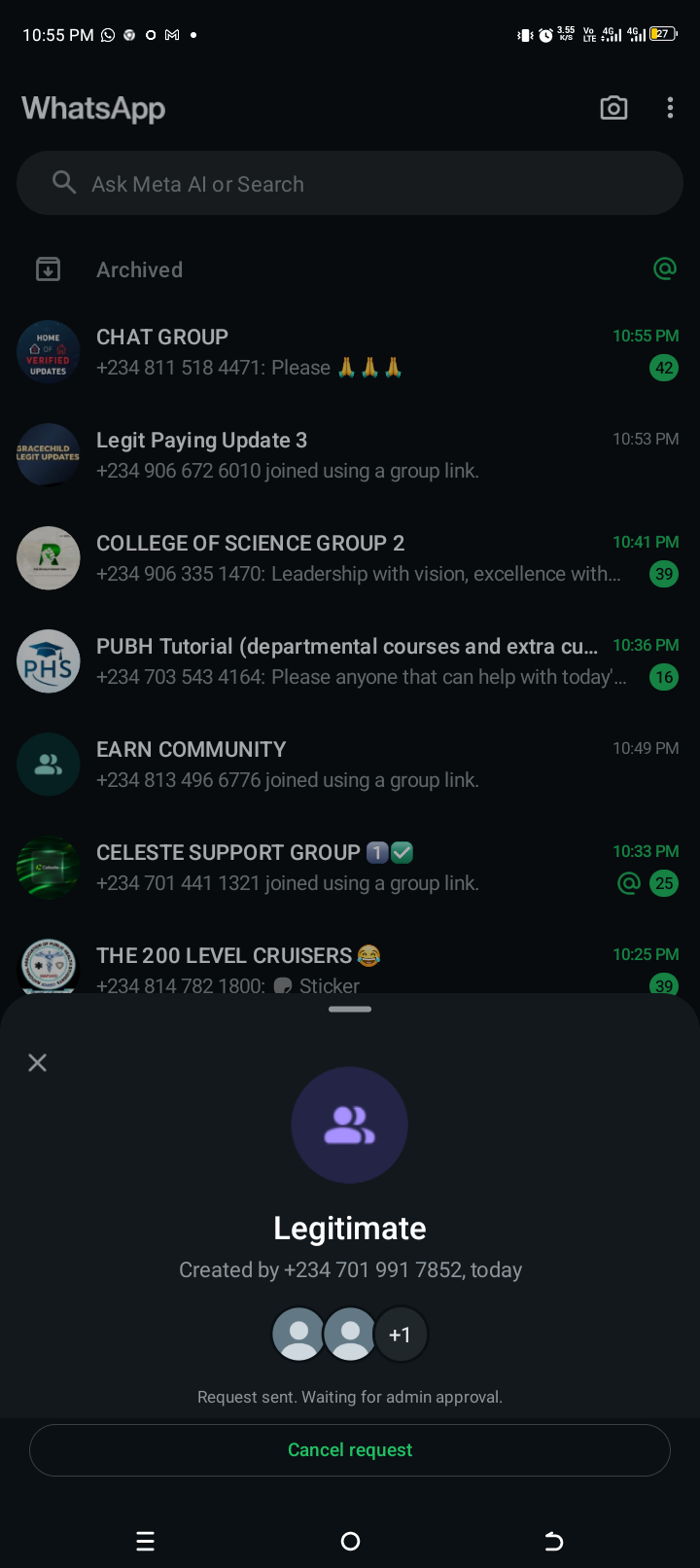
Task: Open the three-dot overflow menu
Action: [670, 108]
